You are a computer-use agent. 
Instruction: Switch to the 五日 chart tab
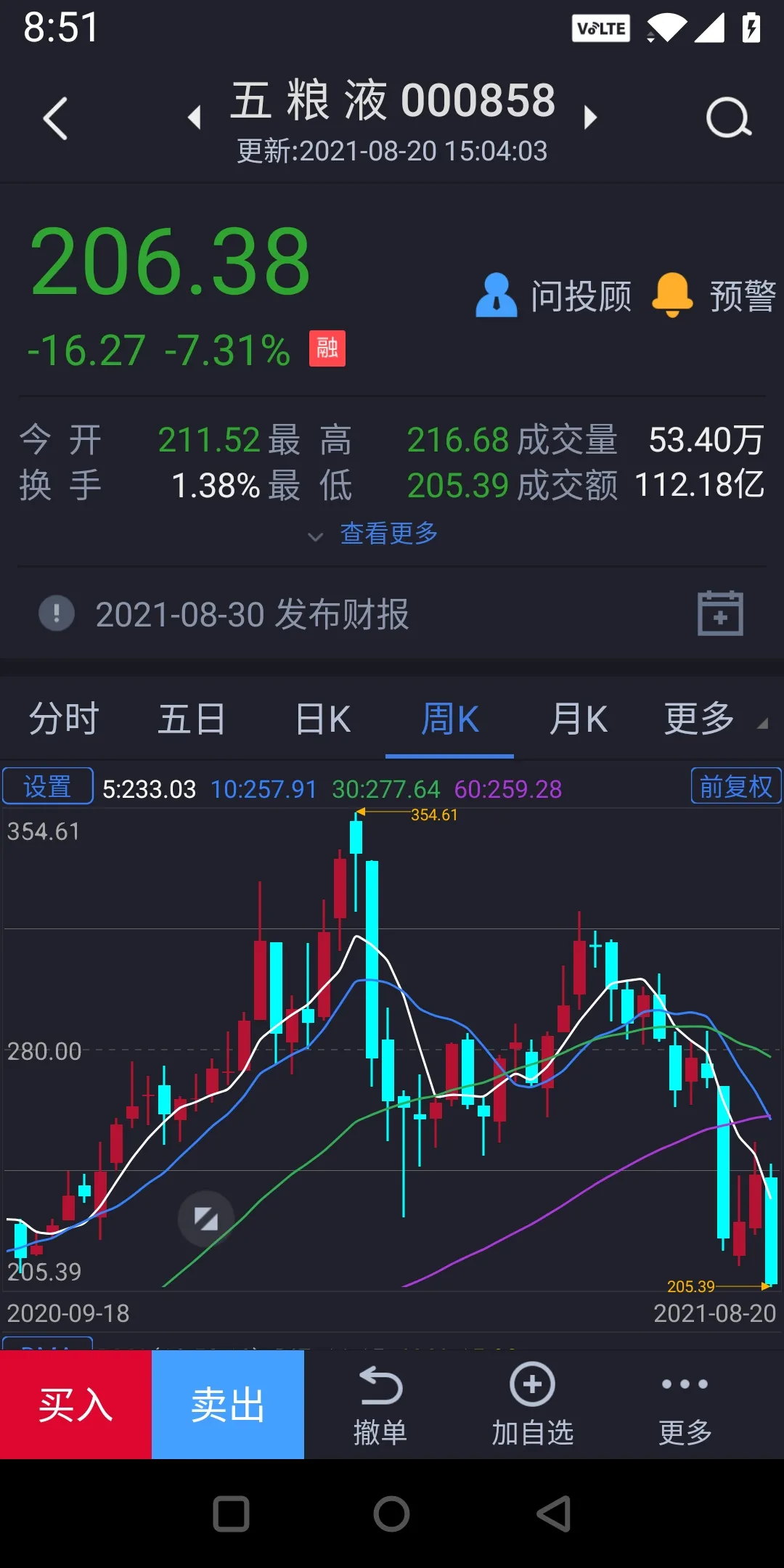tap(192, 719)
